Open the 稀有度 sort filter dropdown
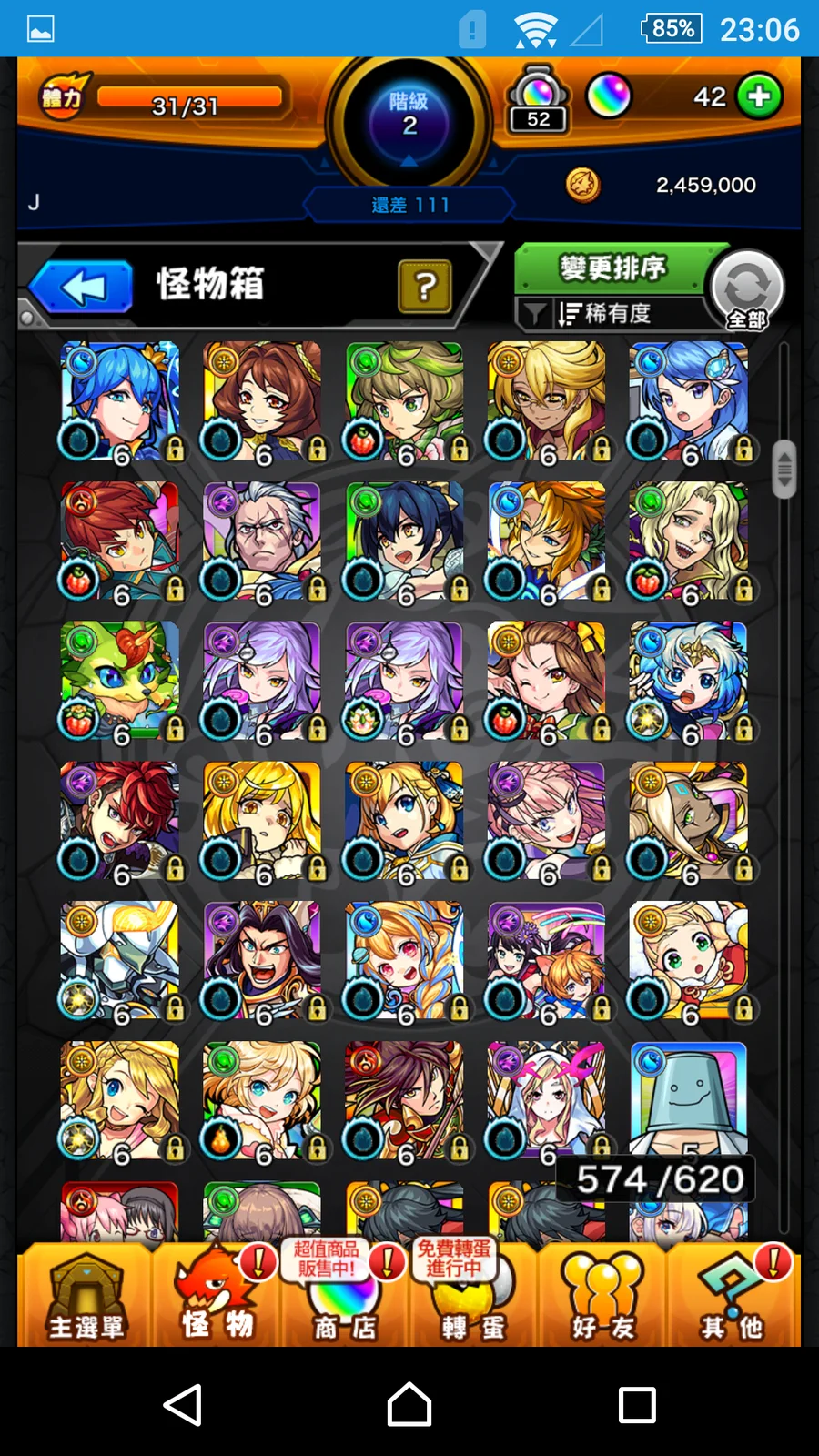 pyautogui.click(x=607, y=314)
